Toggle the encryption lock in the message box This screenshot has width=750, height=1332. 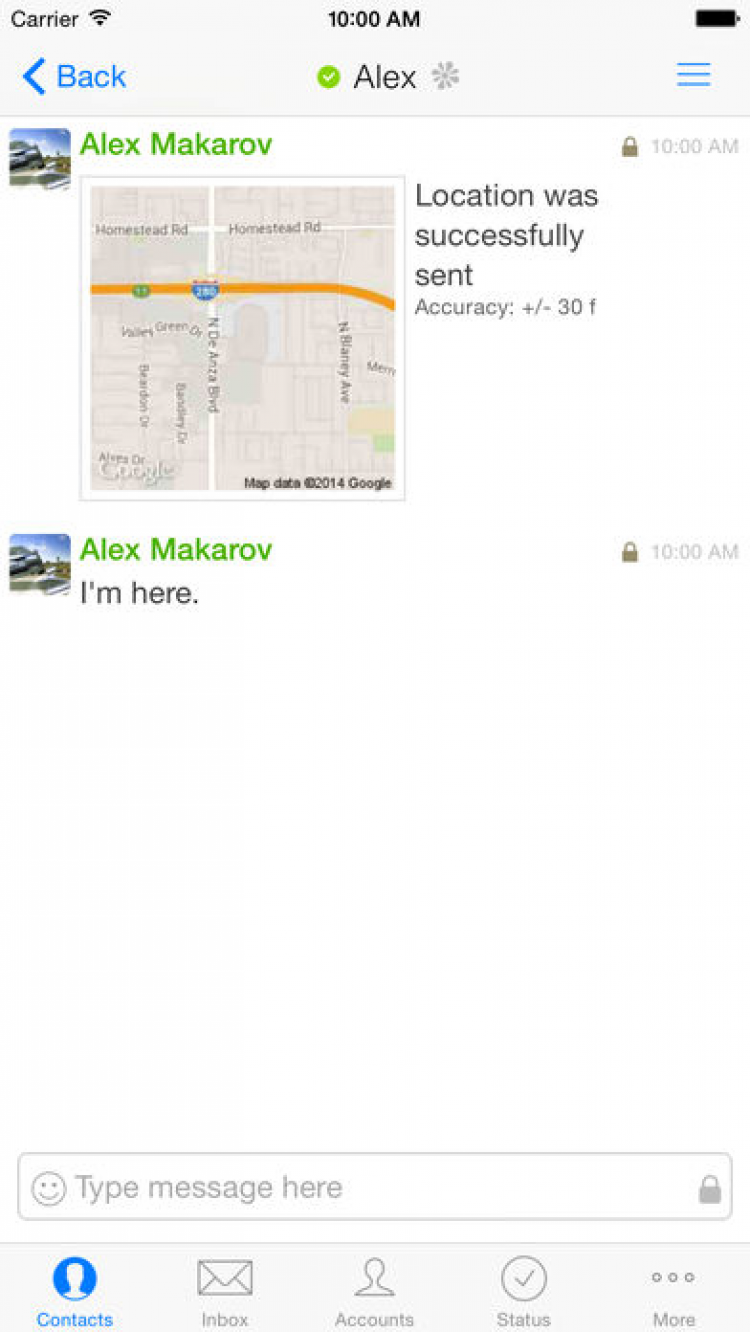[x=710, y=1189]
